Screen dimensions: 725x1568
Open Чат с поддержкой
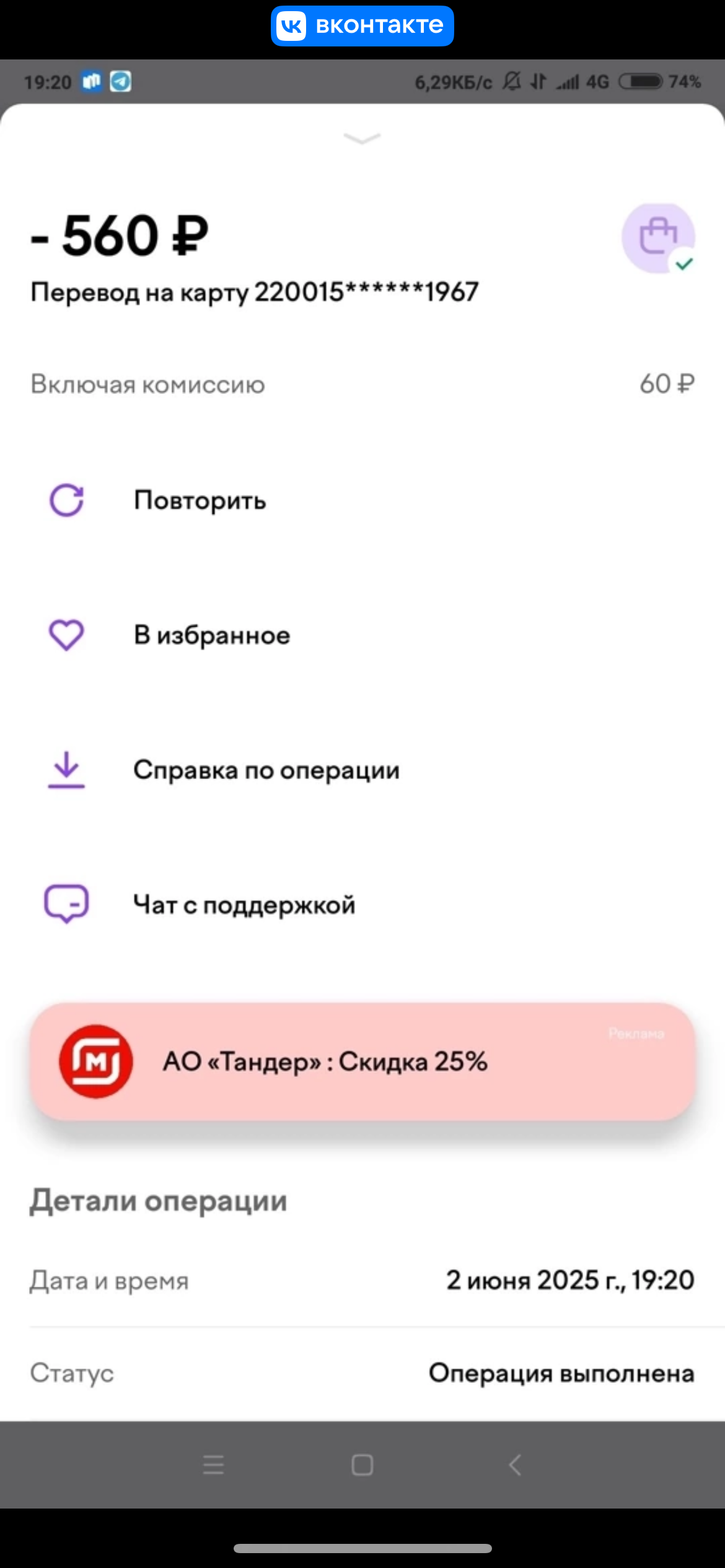click(362, 905)
